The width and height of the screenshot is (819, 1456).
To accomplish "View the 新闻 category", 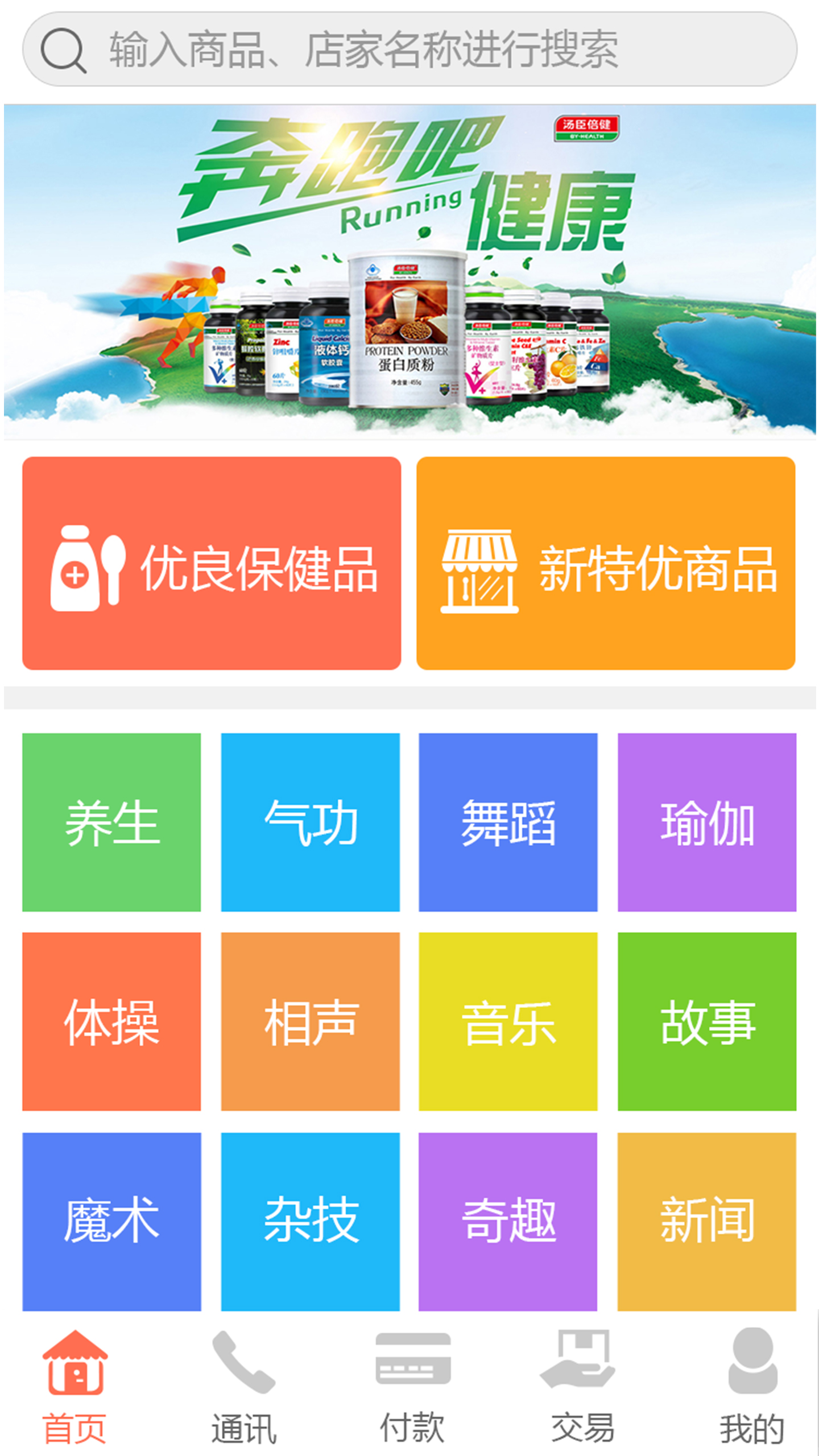I will coord(707,1222).
